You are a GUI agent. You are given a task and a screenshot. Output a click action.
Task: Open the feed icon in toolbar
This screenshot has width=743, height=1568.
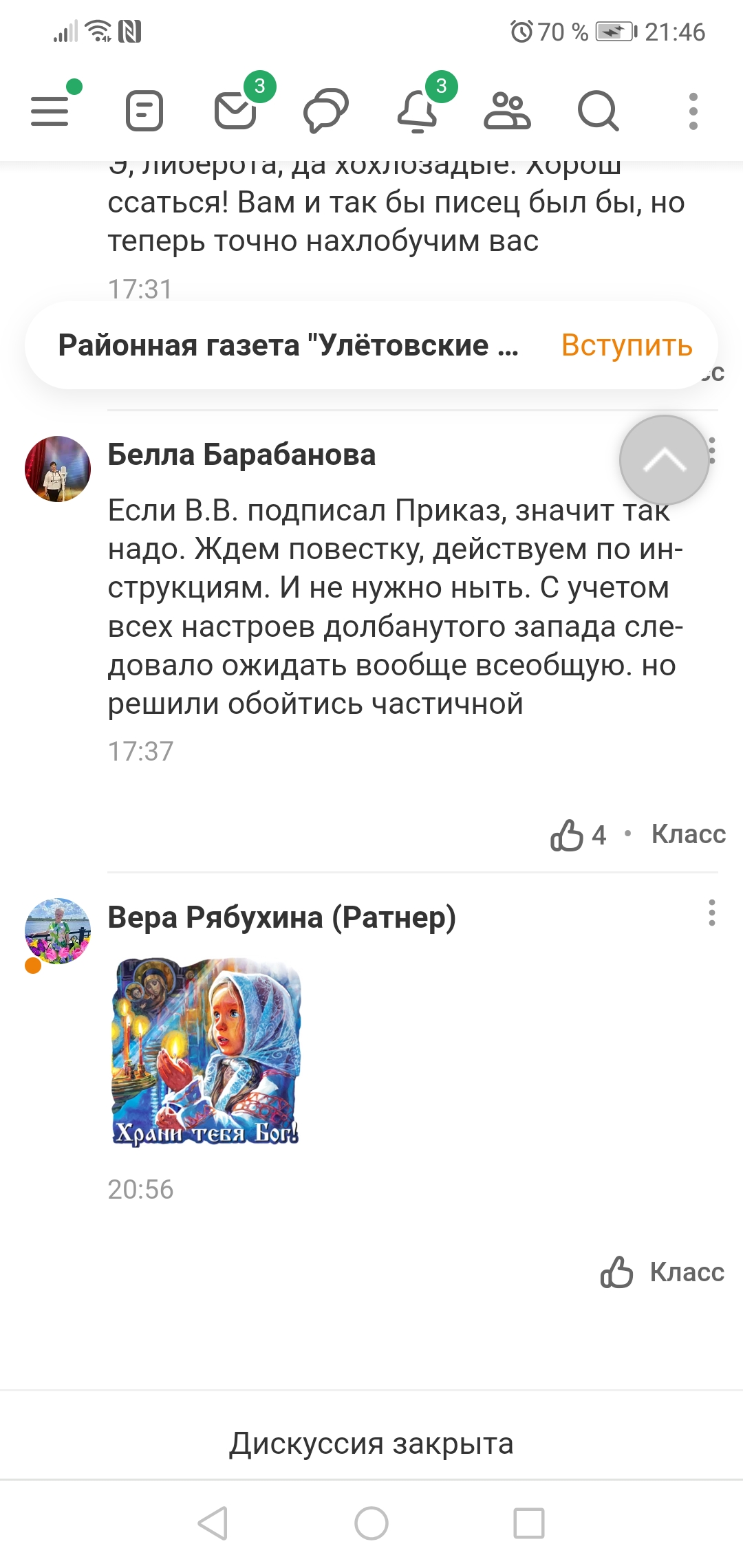click(144, 111)
